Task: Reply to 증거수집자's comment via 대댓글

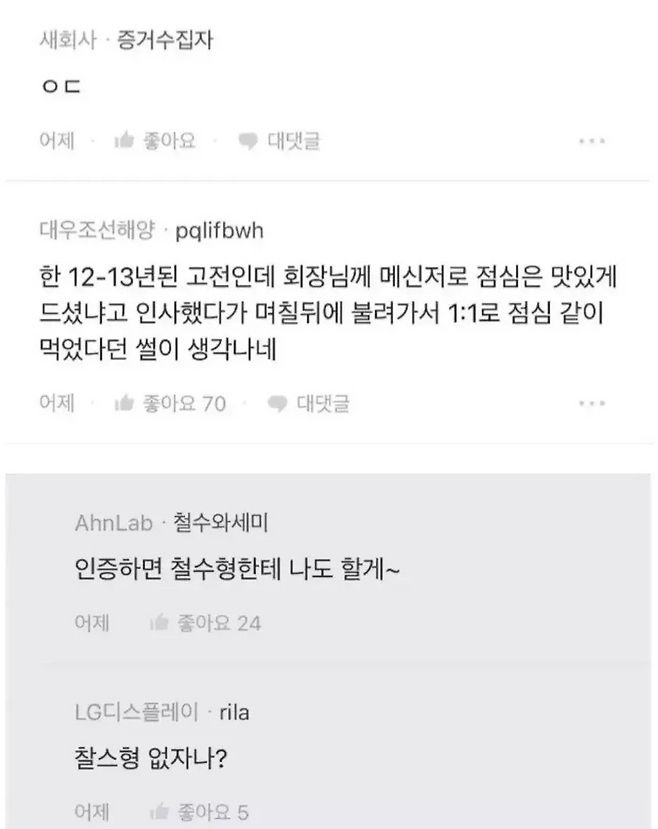Action: 279,141
